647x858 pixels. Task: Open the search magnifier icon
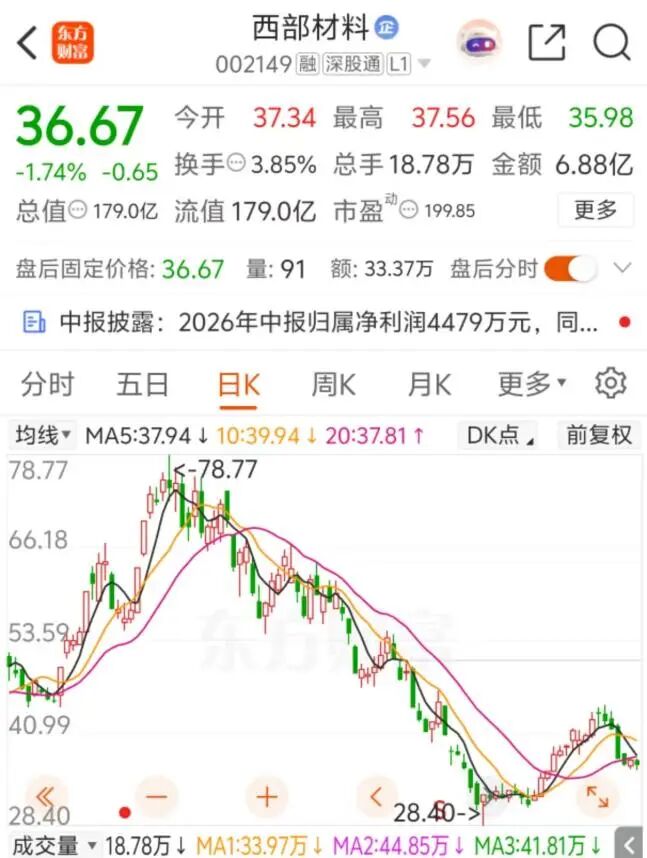tap(611, 42)
